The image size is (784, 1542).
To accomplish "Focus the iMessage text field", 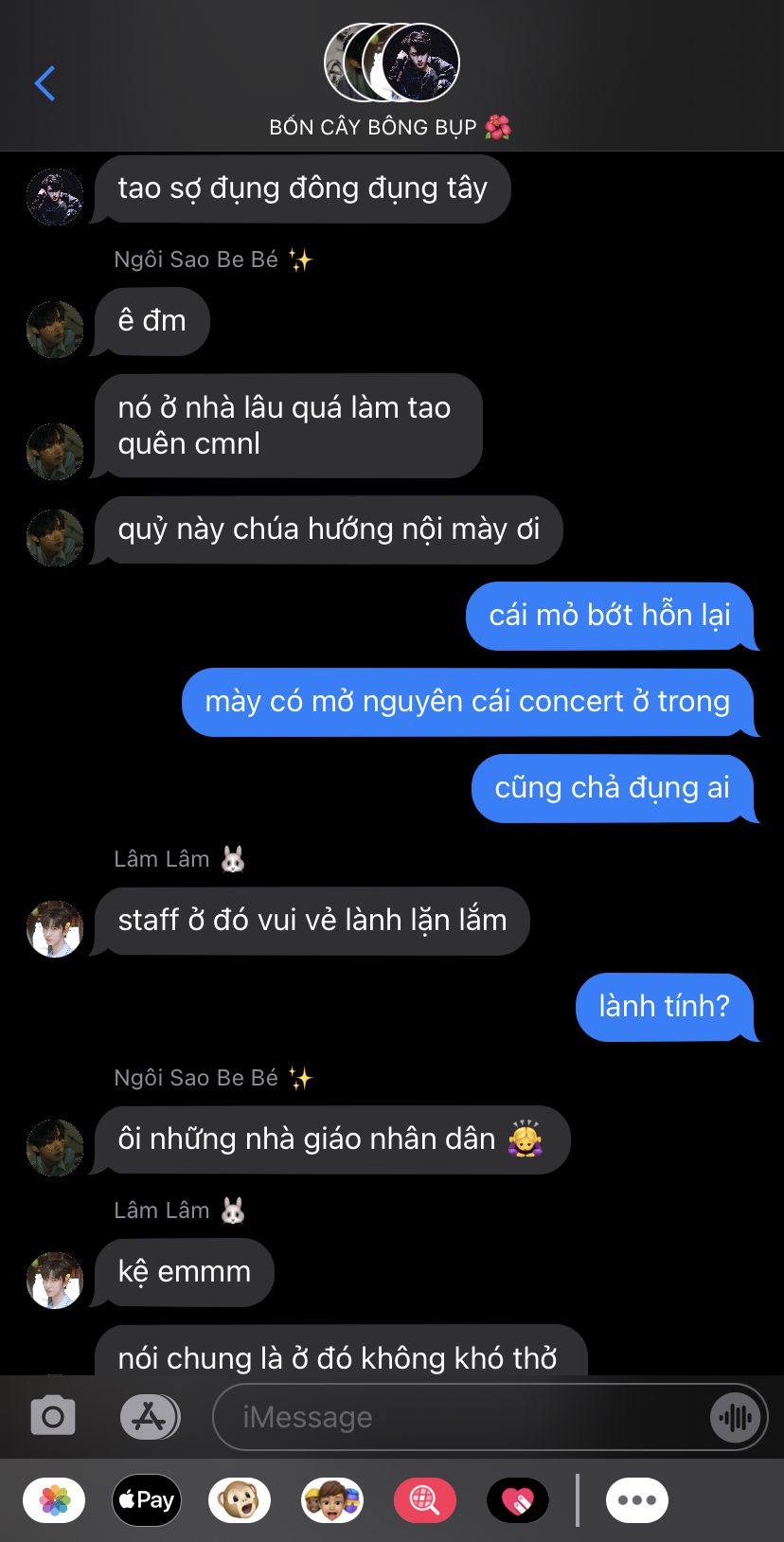I will coord(464,1417).
